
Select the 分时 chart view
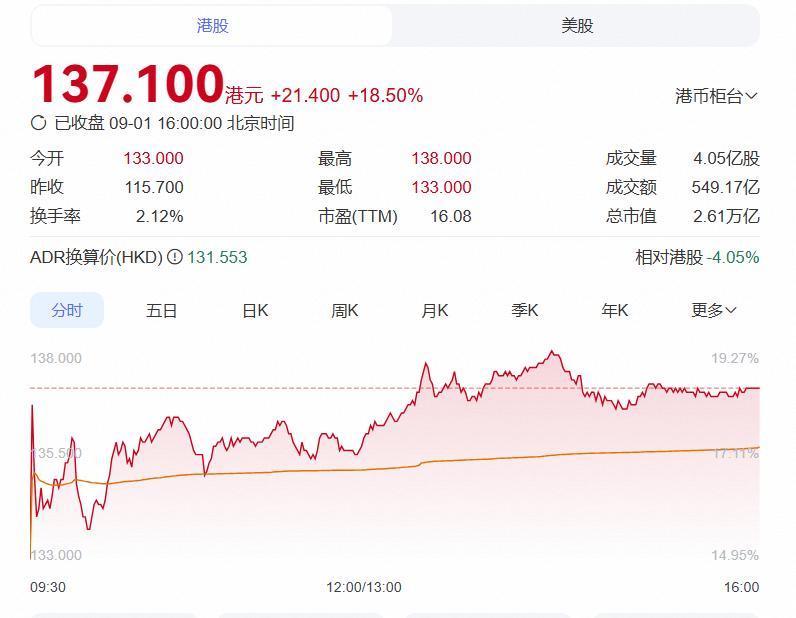pos(67,310)
